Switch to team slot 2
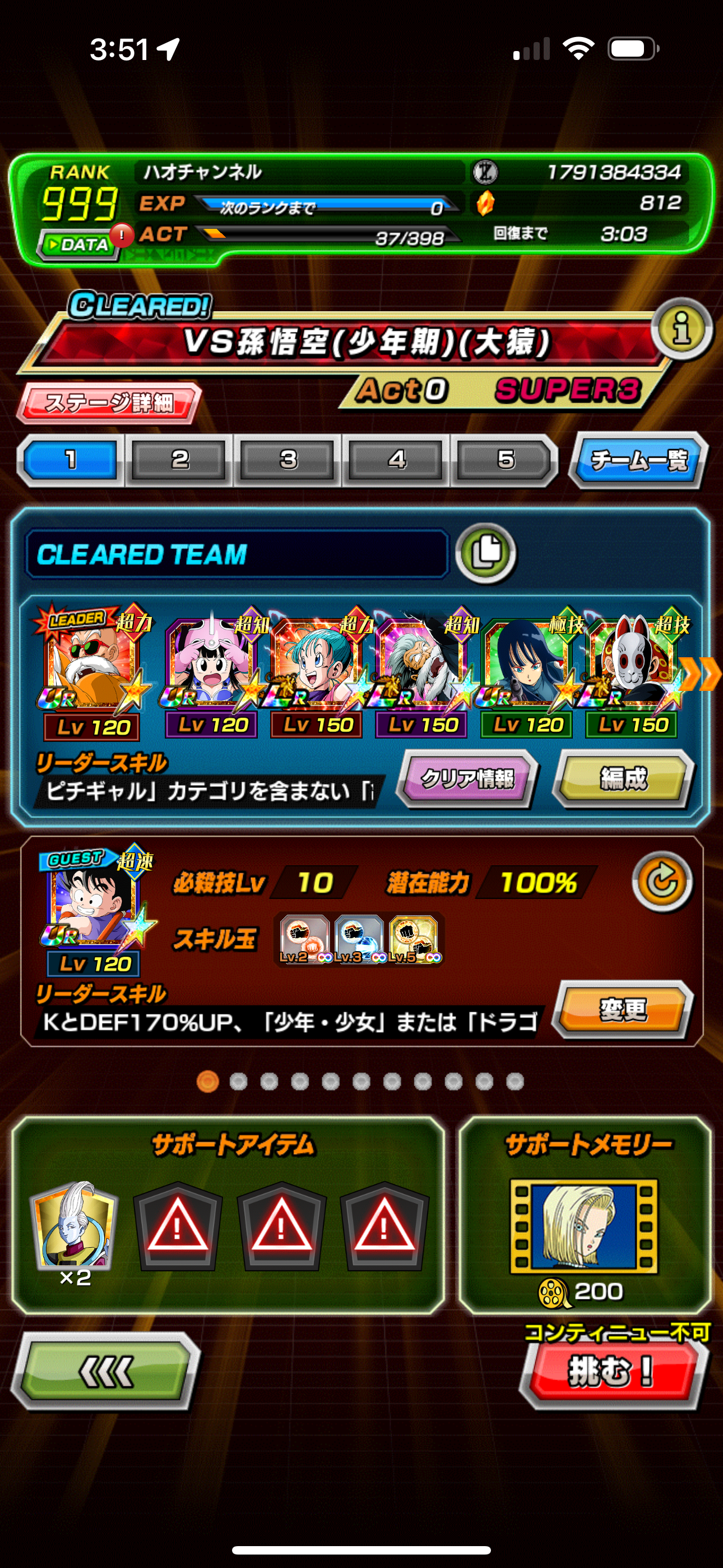The image size is (723, 1568). [x=179, y=460]
